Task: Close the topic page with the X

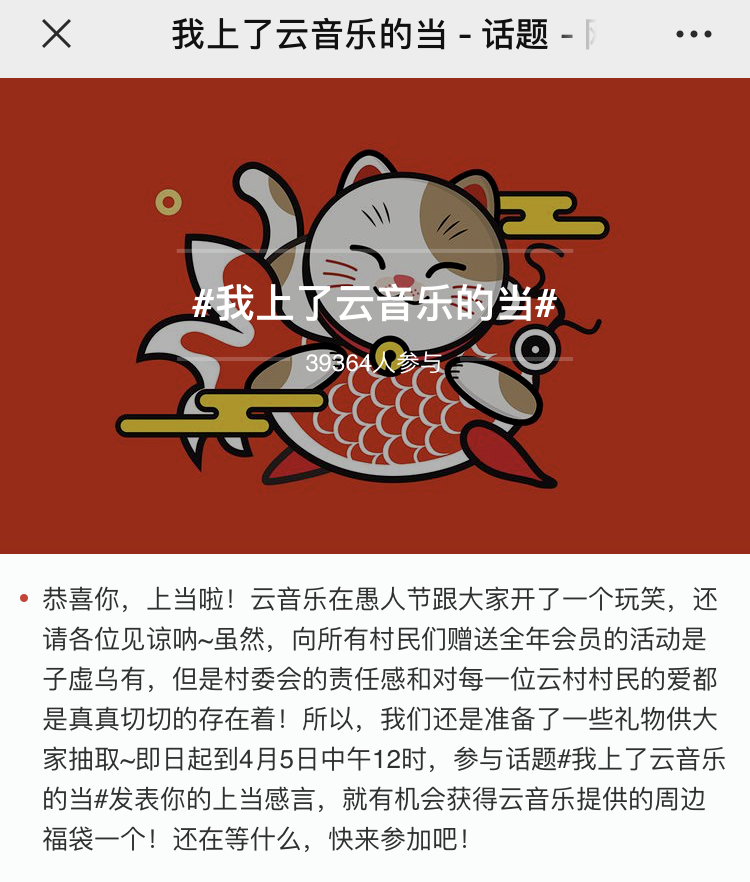Action: (x=56, y=34)
